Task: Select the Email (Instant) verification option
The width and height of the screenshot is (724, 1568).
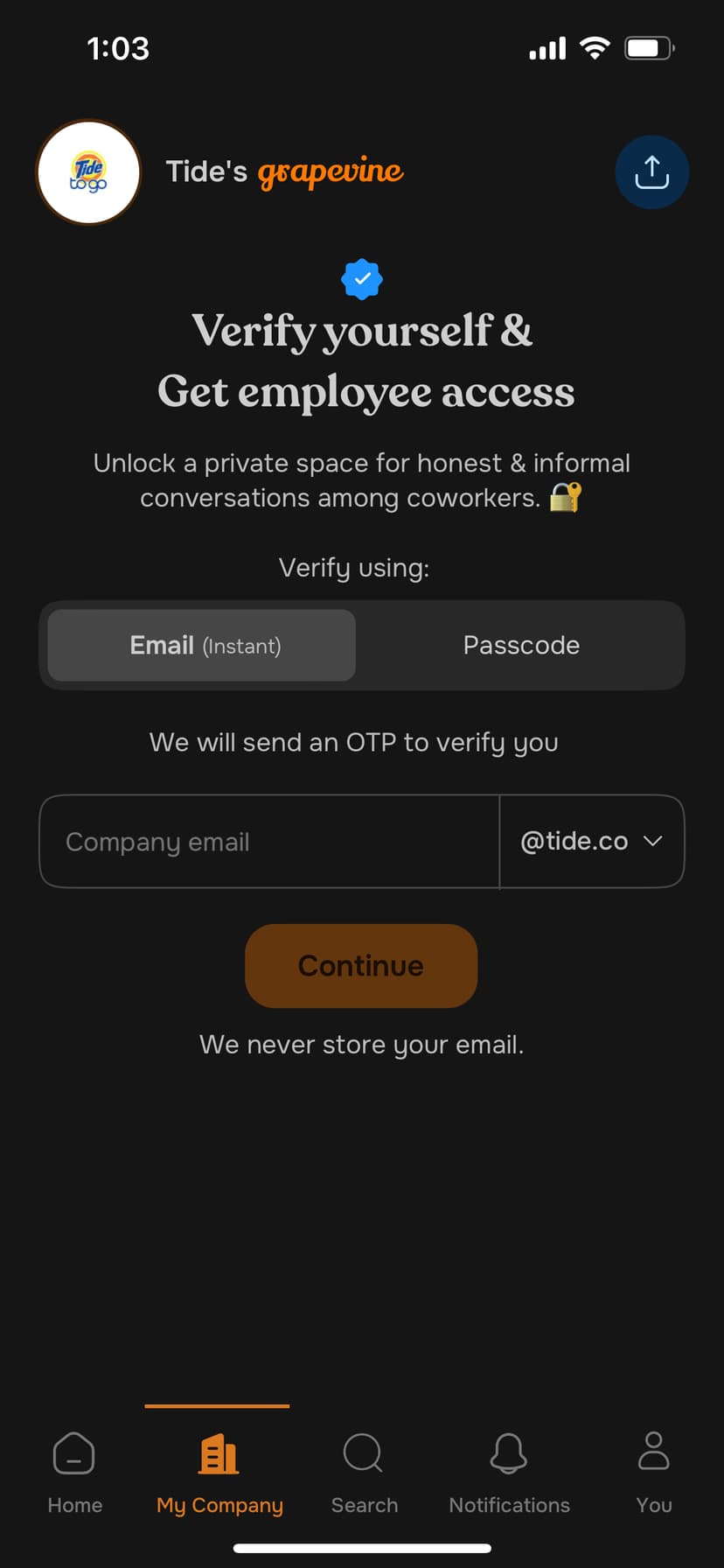Action: pos(202,646)
